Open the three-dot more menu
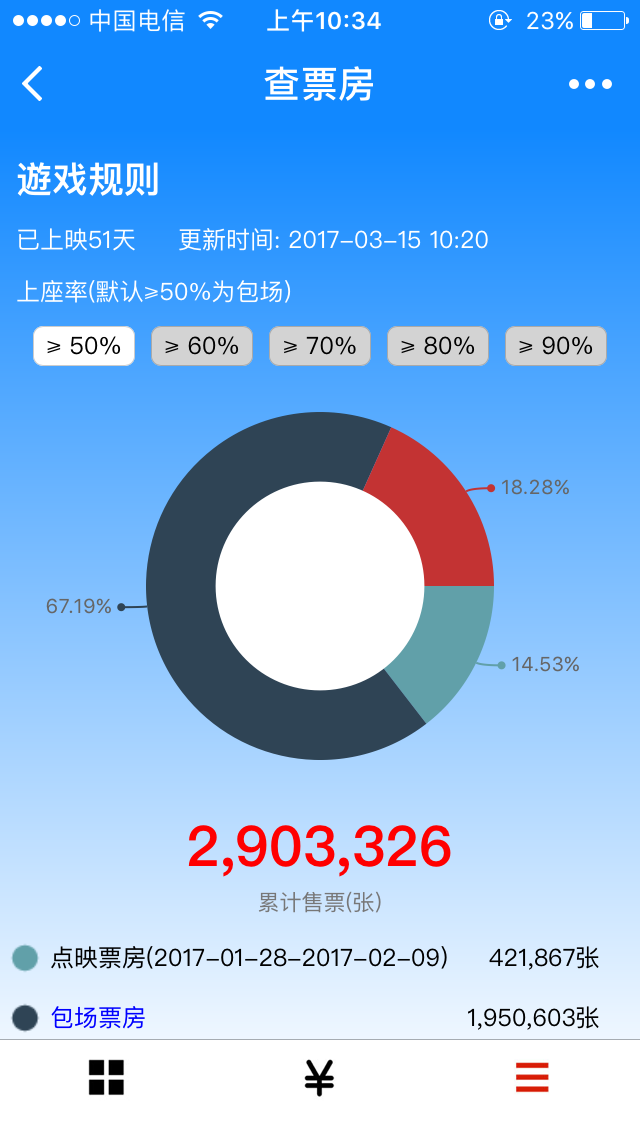The height and width of the screenshot is (1136, 640). [590, 84]
